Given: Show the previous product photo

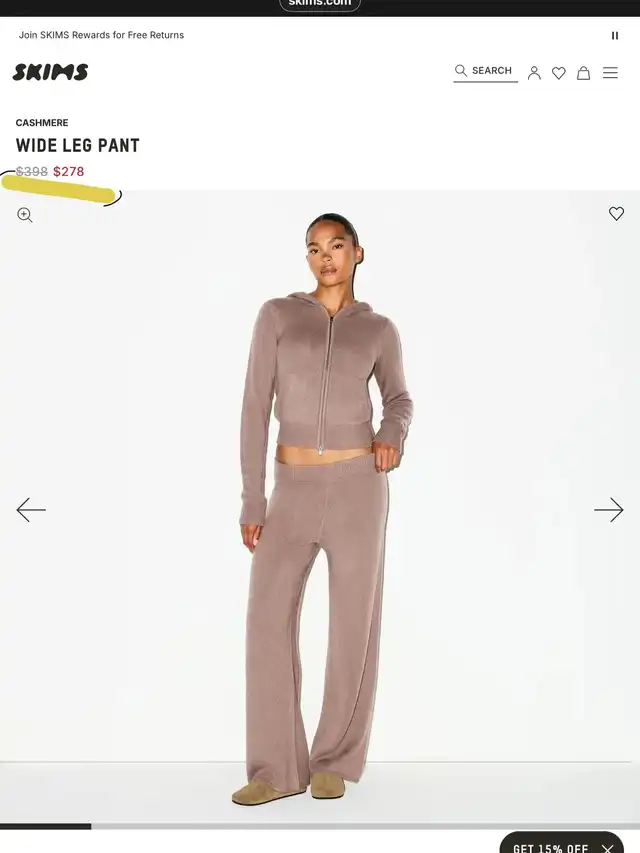Looking at the screenshot, I should pos(31,510).
